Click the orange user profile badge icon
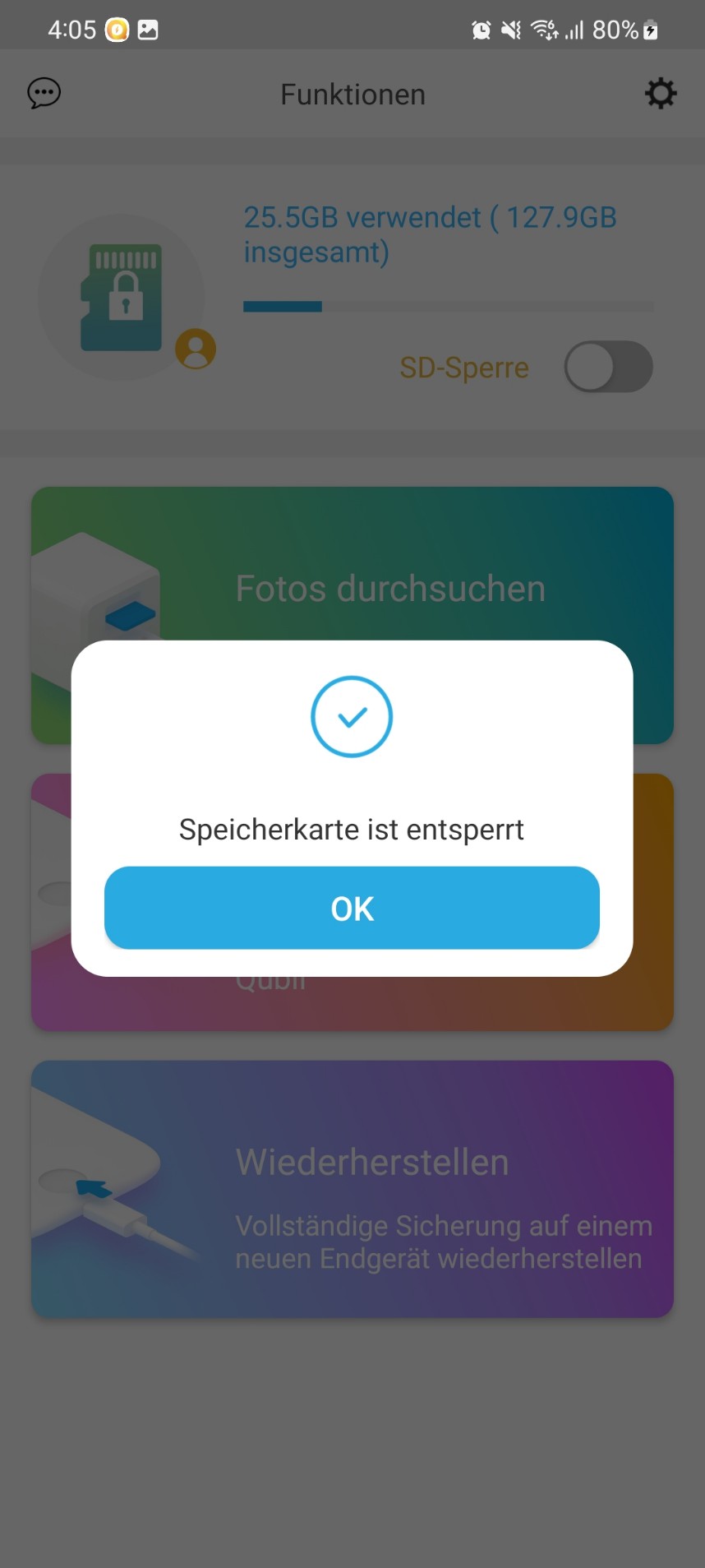The width and height of the screenshot is (705, 1568). [196, 349]
